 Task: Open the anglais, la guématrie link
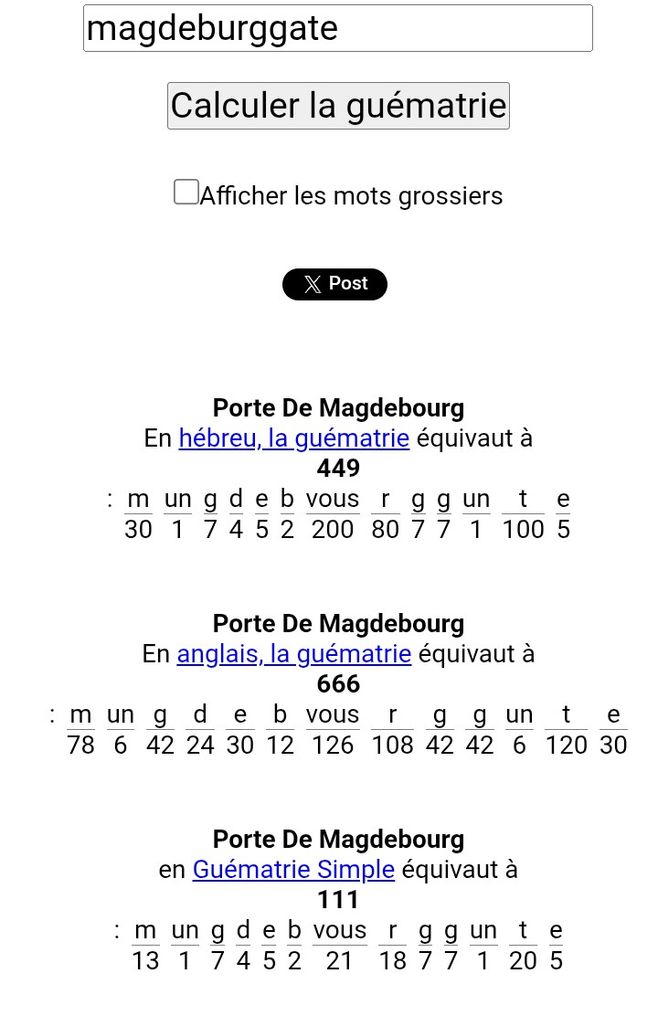point(293,654)
